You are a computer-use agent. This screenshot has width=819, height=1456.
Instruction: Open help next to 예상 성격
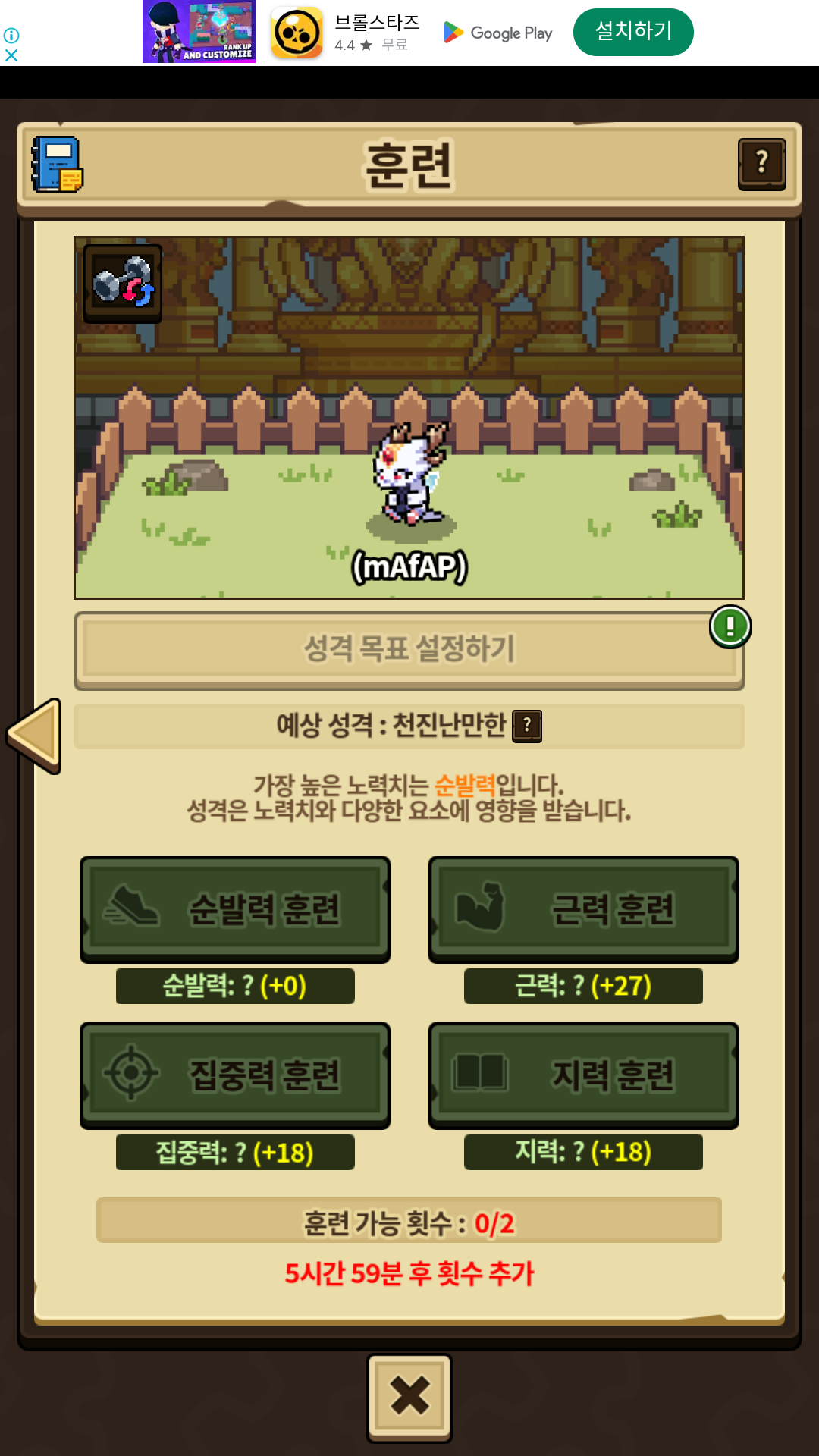(527, 726)
